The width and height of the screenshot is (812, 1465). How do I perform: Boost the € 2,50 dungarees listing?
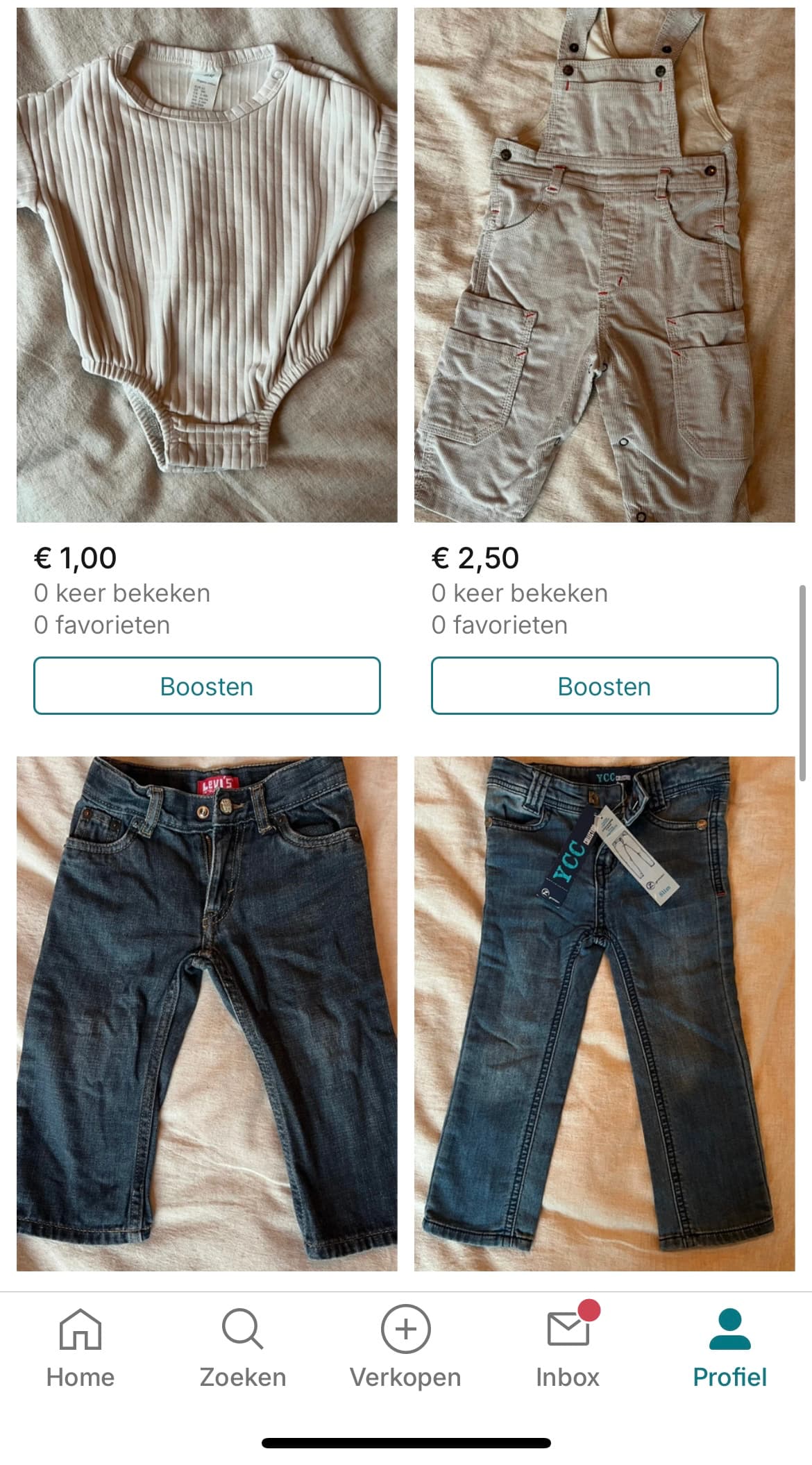(x=604, y=686)
